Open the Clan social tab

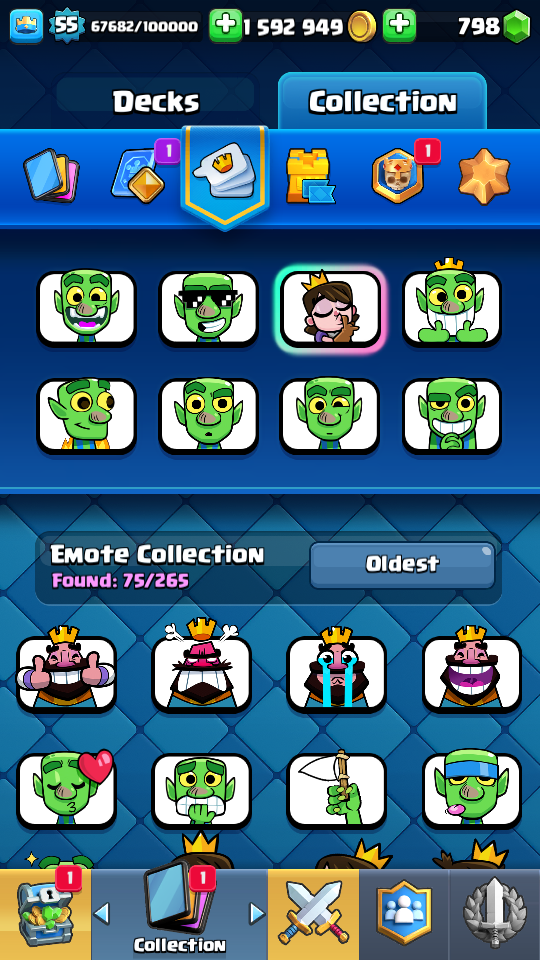pos(404,913)
